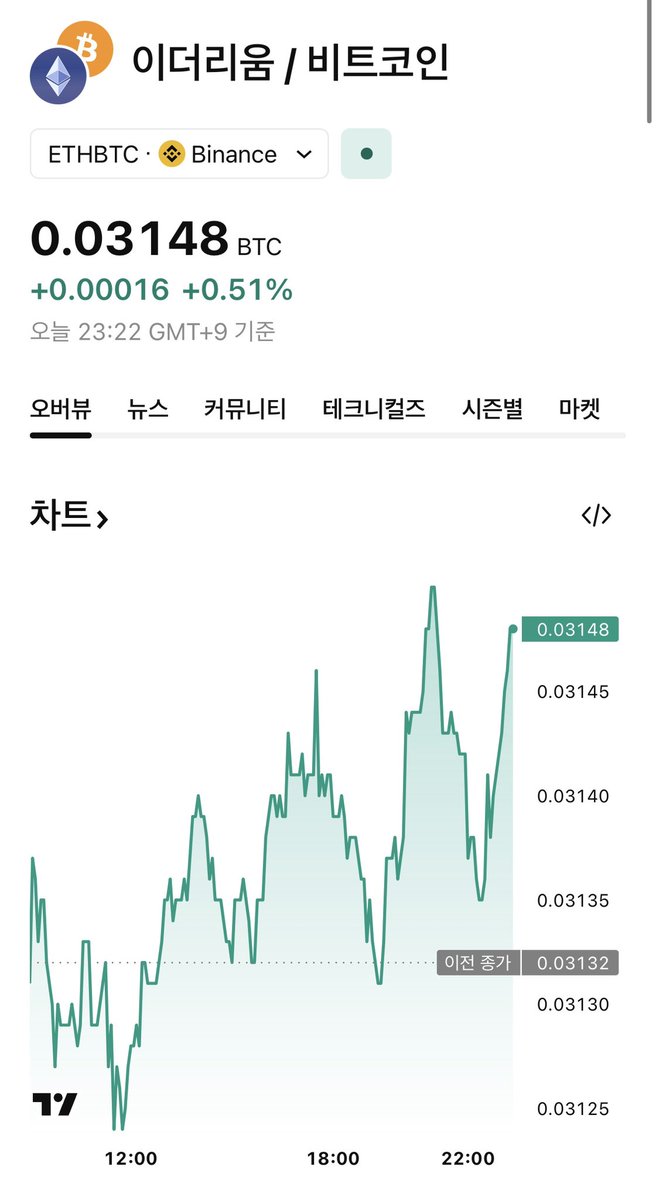Viewport: 656px width, 1200px height.
Task: Select the 시즌별 tab
Action: (x=492, y=408)
